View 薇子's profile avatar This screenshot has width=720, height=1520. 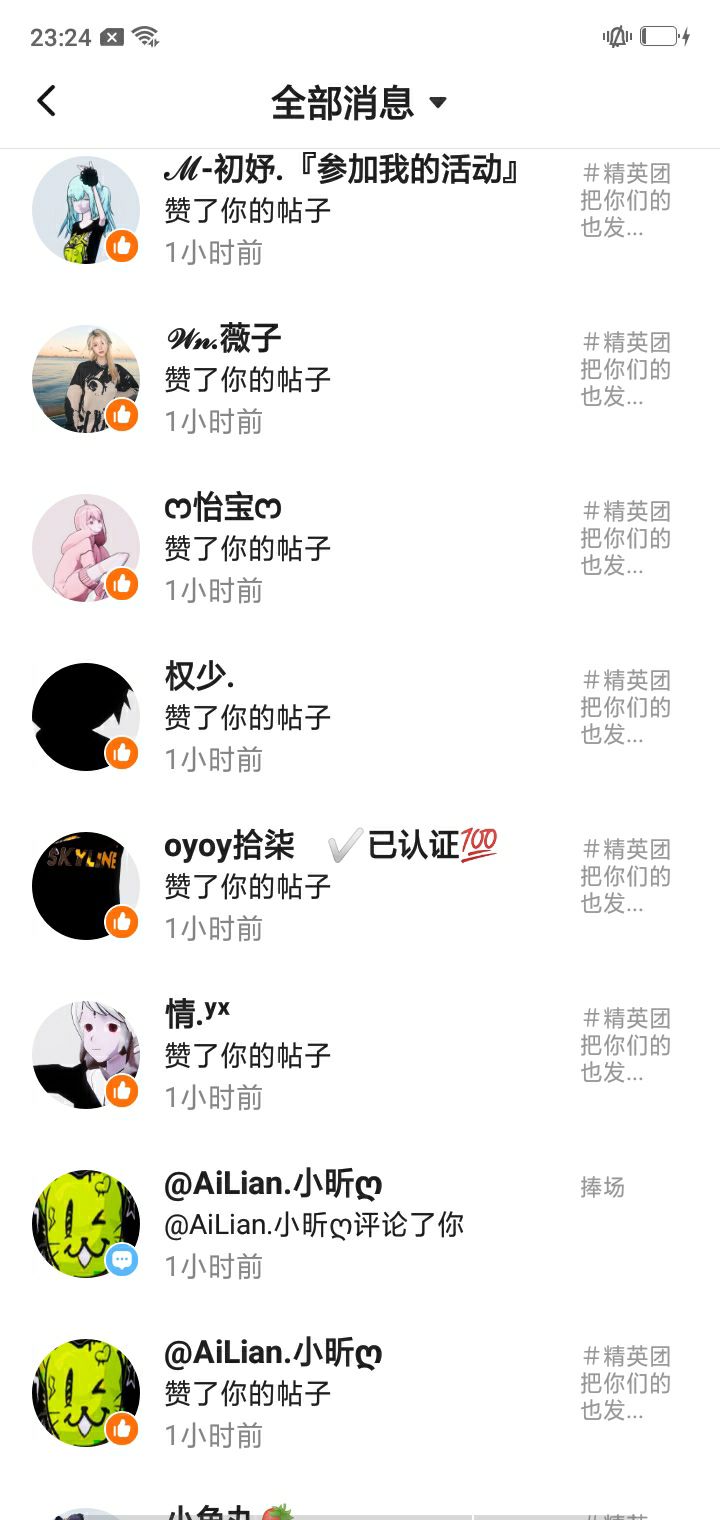click(x=86, y=379)
